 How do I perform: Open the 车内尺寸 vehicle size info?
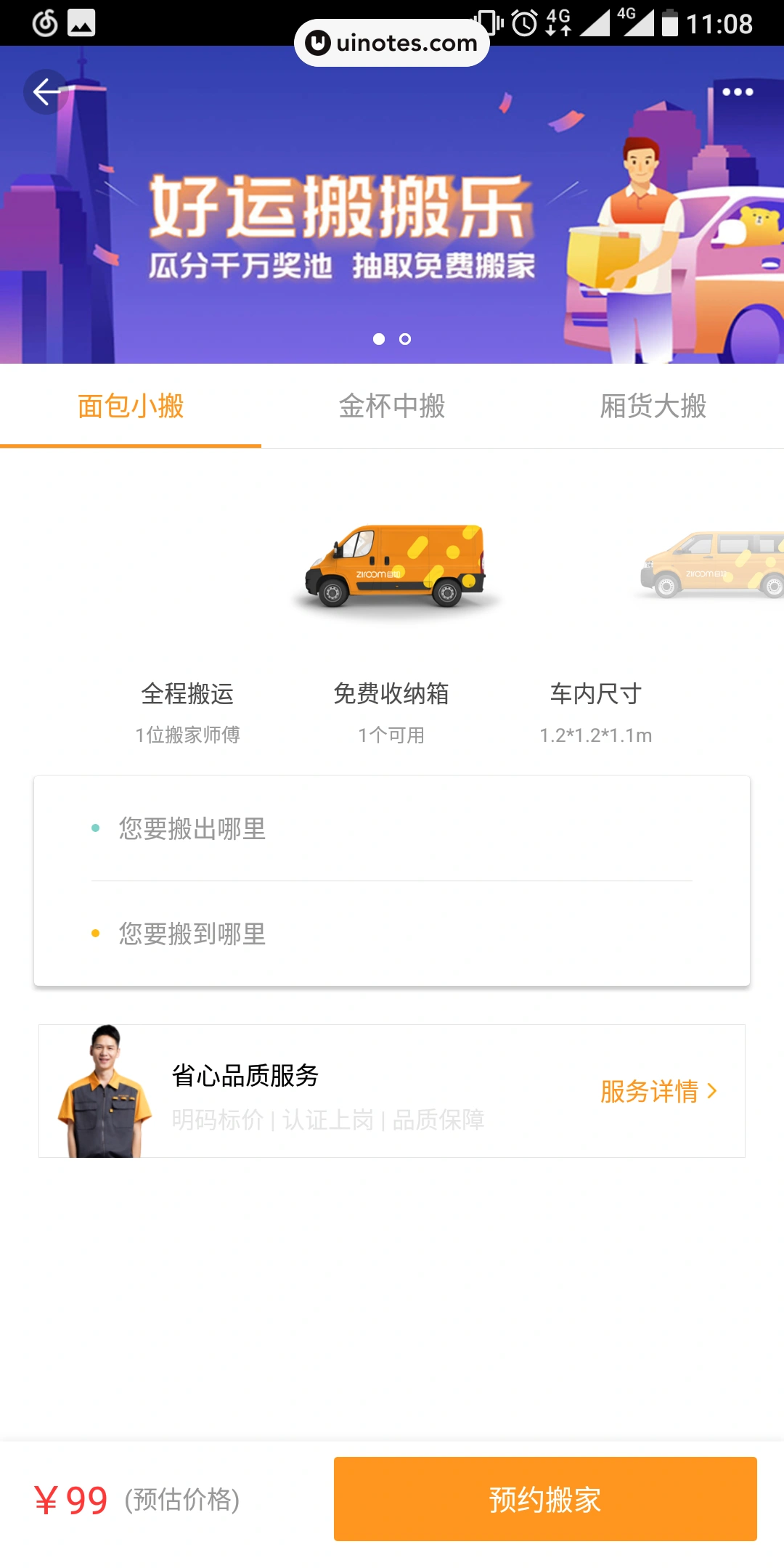(595, 694)
